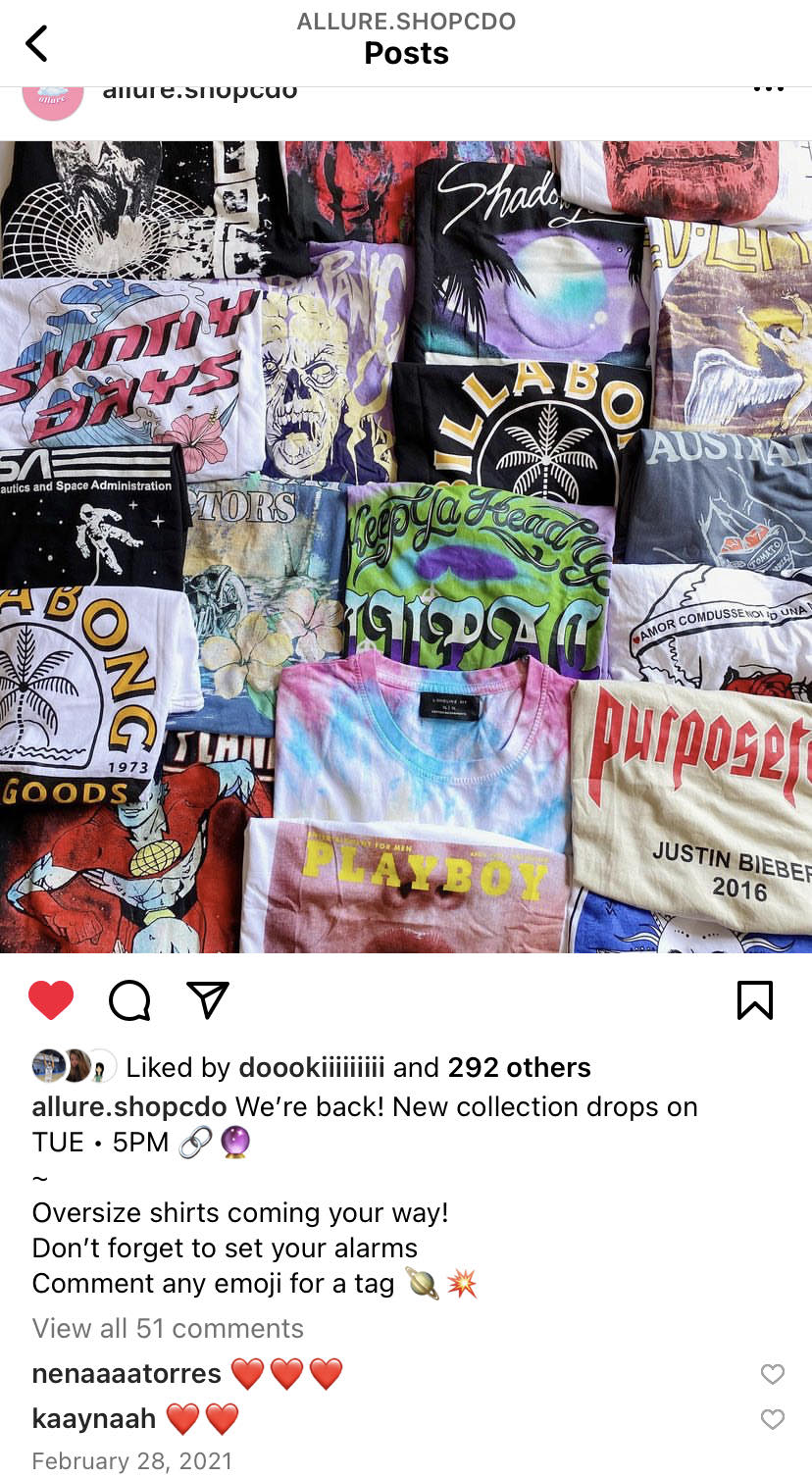Image resolution: width=812 pixels, height=1478 pixels.
Task: Unlike the post with the red heart
Action: pos(51,1000)
